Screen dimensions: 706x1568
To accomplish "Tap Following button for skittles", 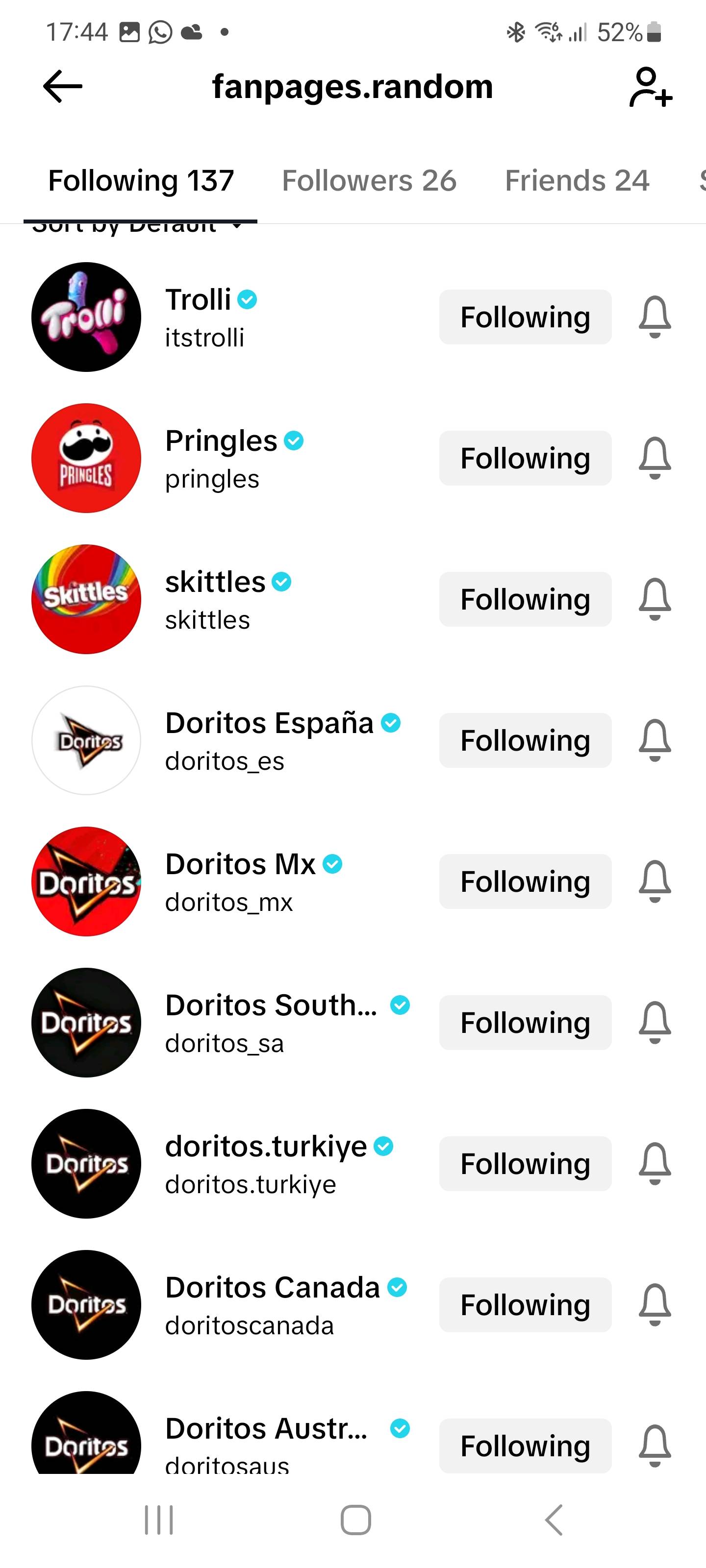I will tap(525, 600).
